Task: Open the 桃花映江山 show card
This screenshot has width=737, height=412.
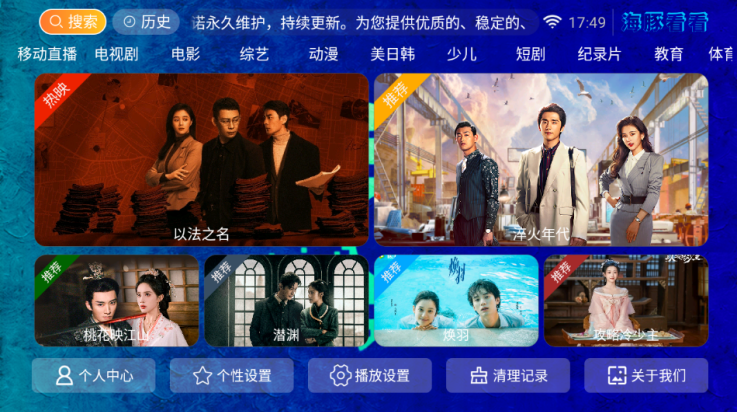Action: tap(117, 300)
